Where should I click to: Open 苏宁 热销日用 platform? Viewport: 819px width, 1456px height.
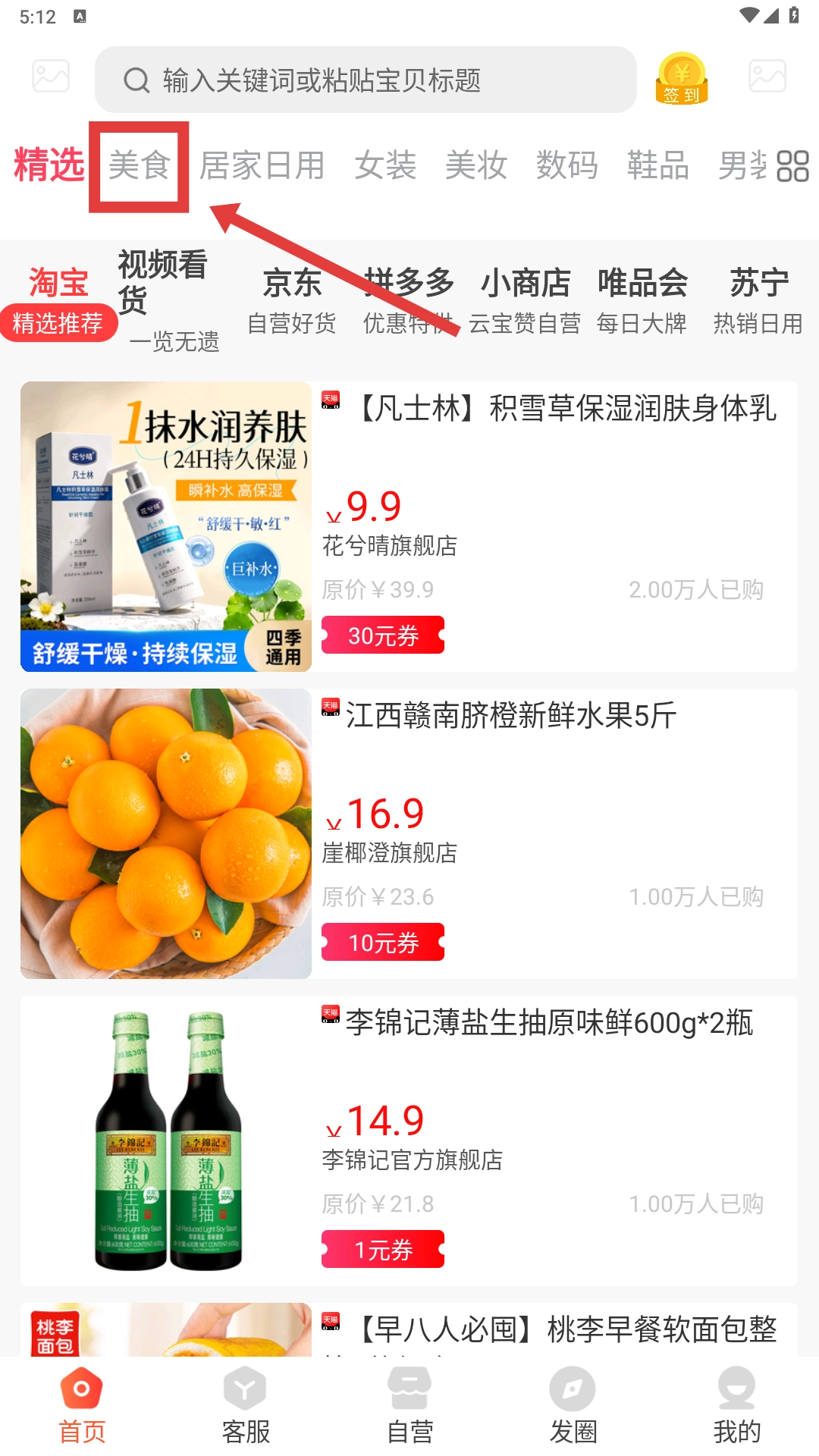[758, 300]
